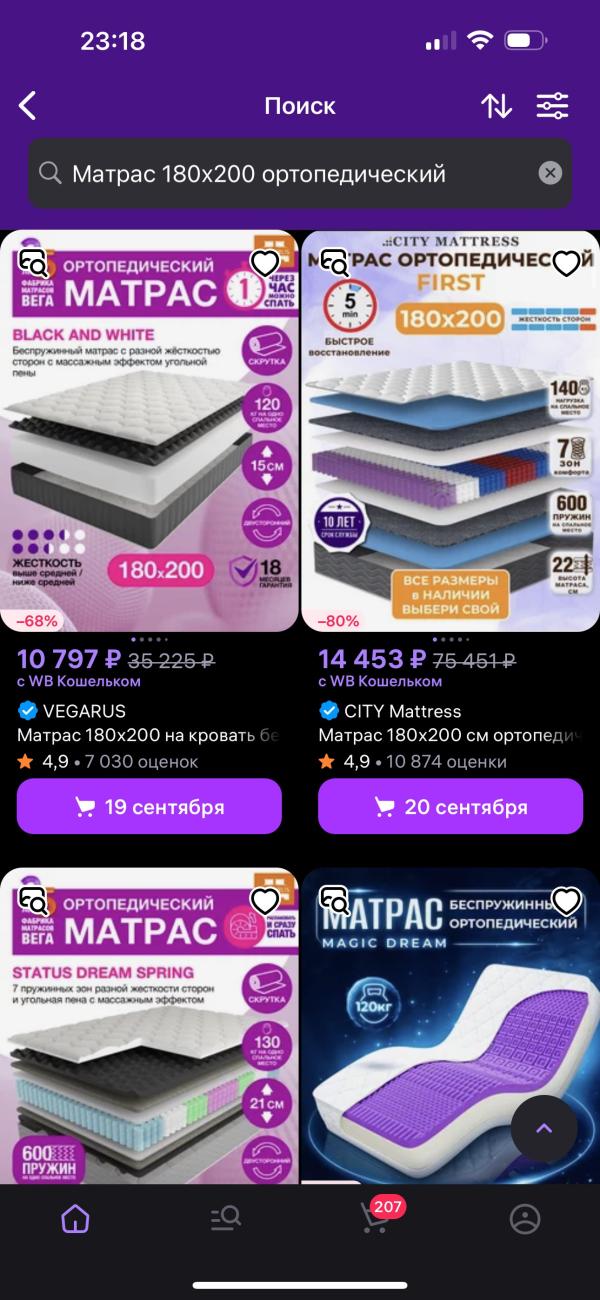
Task: Add CITY Mattress First mattress to favorites
Action: pyautogui.click(x=566, y=264)
